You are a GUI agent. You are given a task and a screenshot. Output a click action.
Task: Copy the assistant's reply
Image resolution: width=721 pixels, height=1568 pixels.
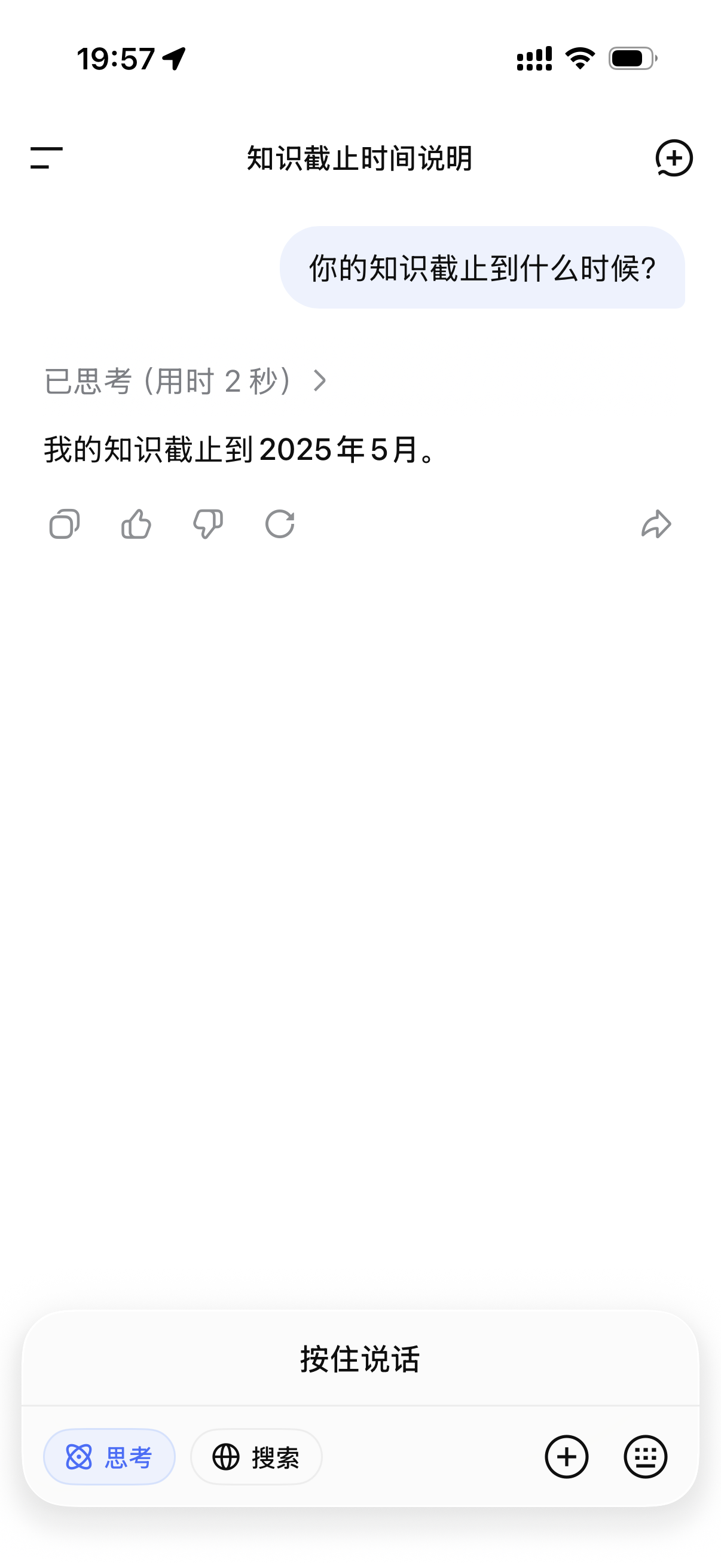click(65, 524)
